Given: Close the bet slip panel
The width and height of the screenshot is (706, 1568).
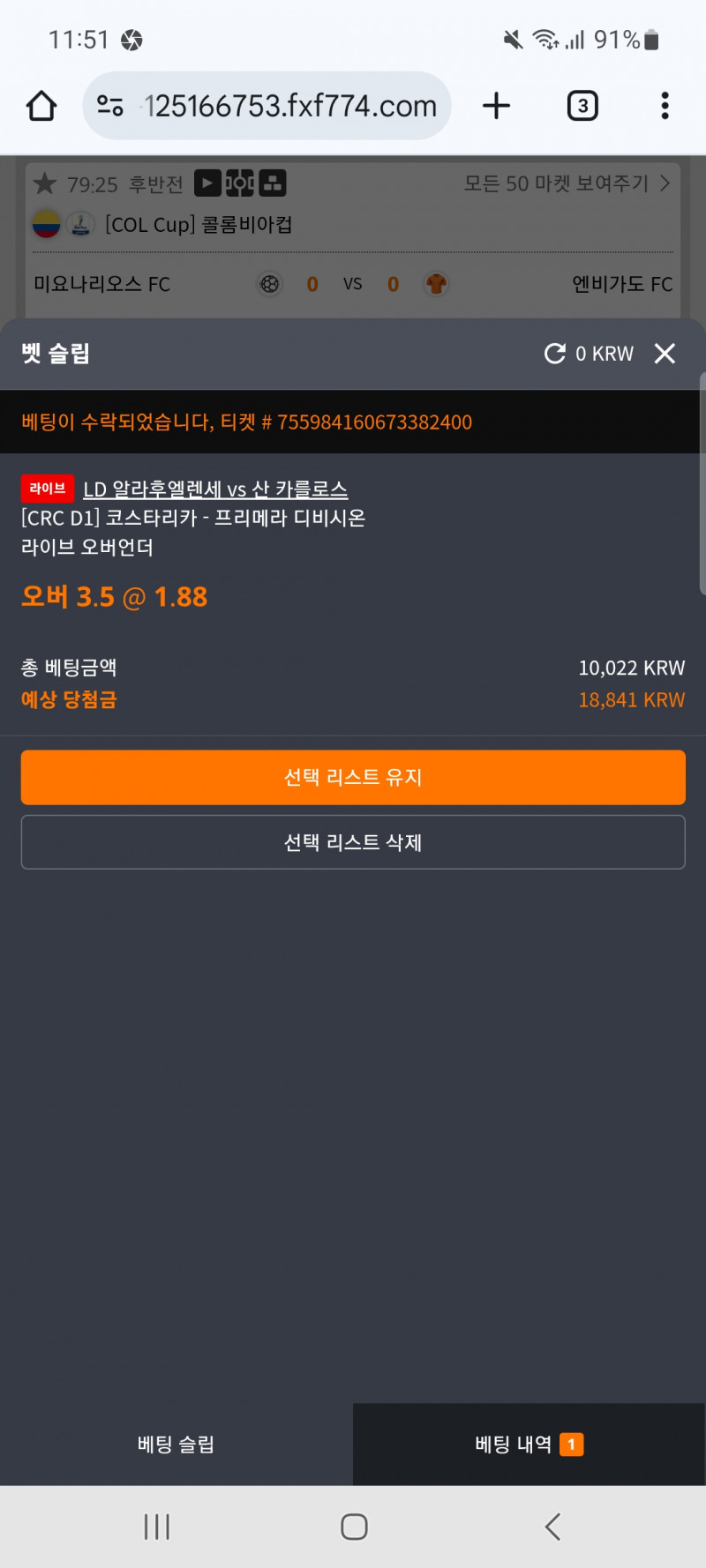Looking at the screenshot, I should [x=665, y=354].
